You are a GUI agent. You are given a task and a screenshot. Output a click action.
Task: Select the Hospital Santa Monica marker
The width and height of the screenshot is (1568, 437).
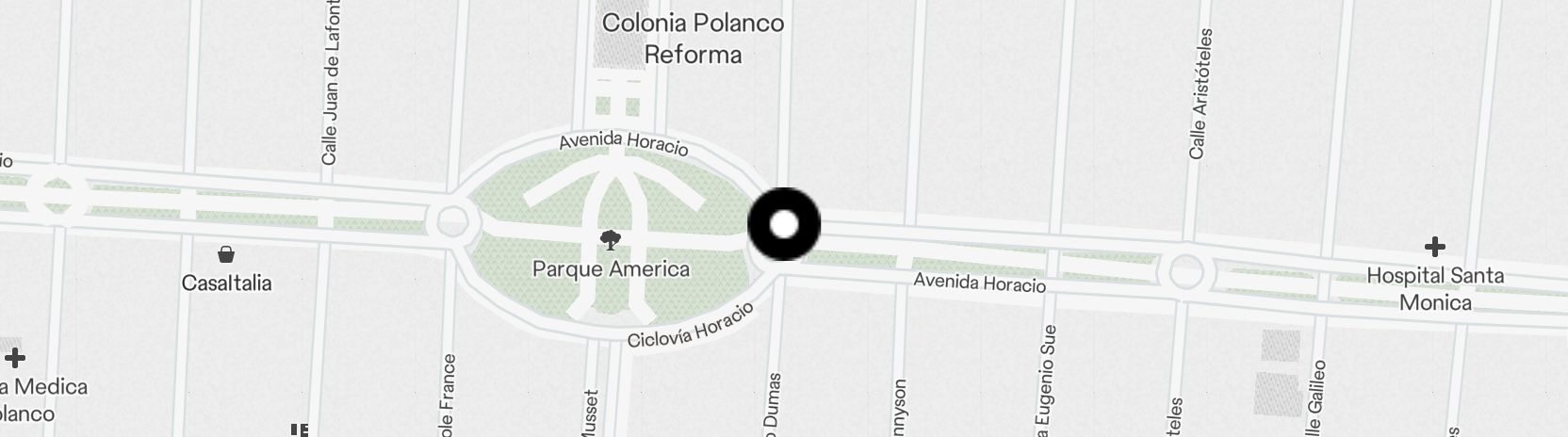tap(1434, 248)
